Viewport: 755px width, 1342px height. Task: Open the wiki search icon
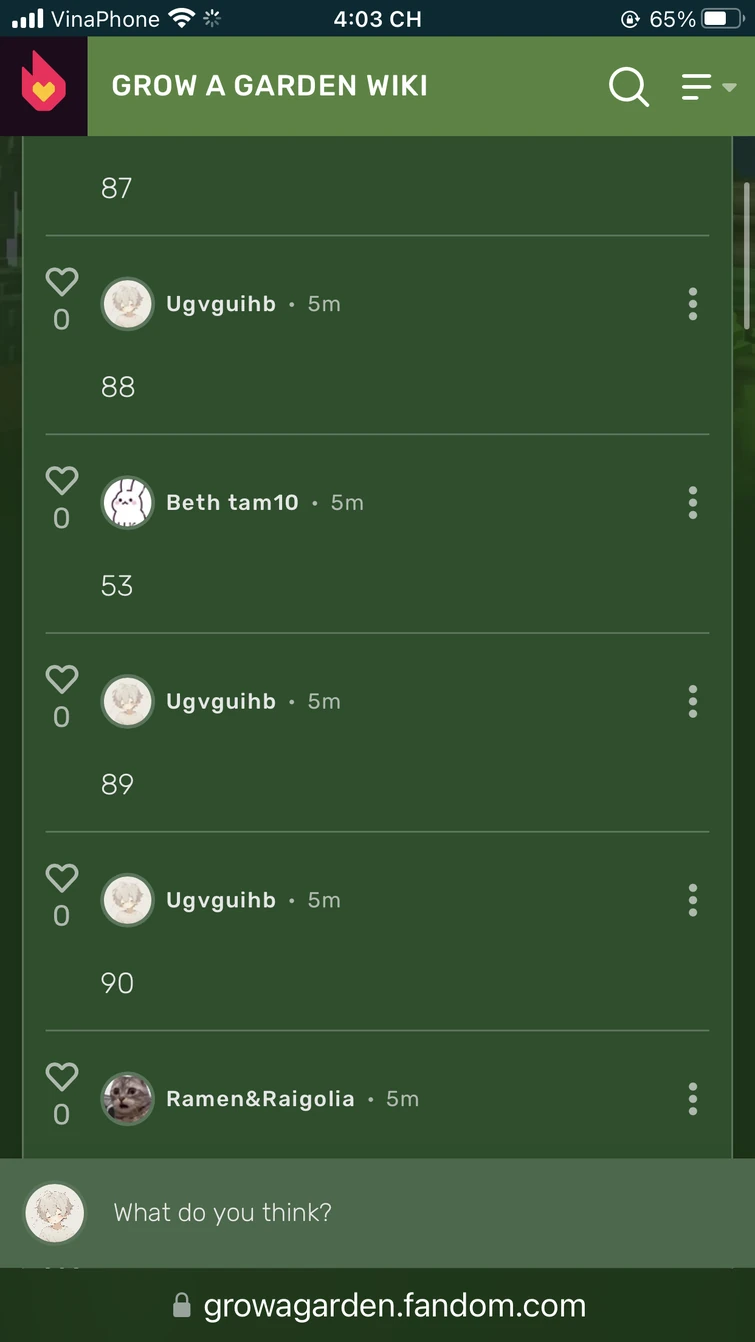629,87
